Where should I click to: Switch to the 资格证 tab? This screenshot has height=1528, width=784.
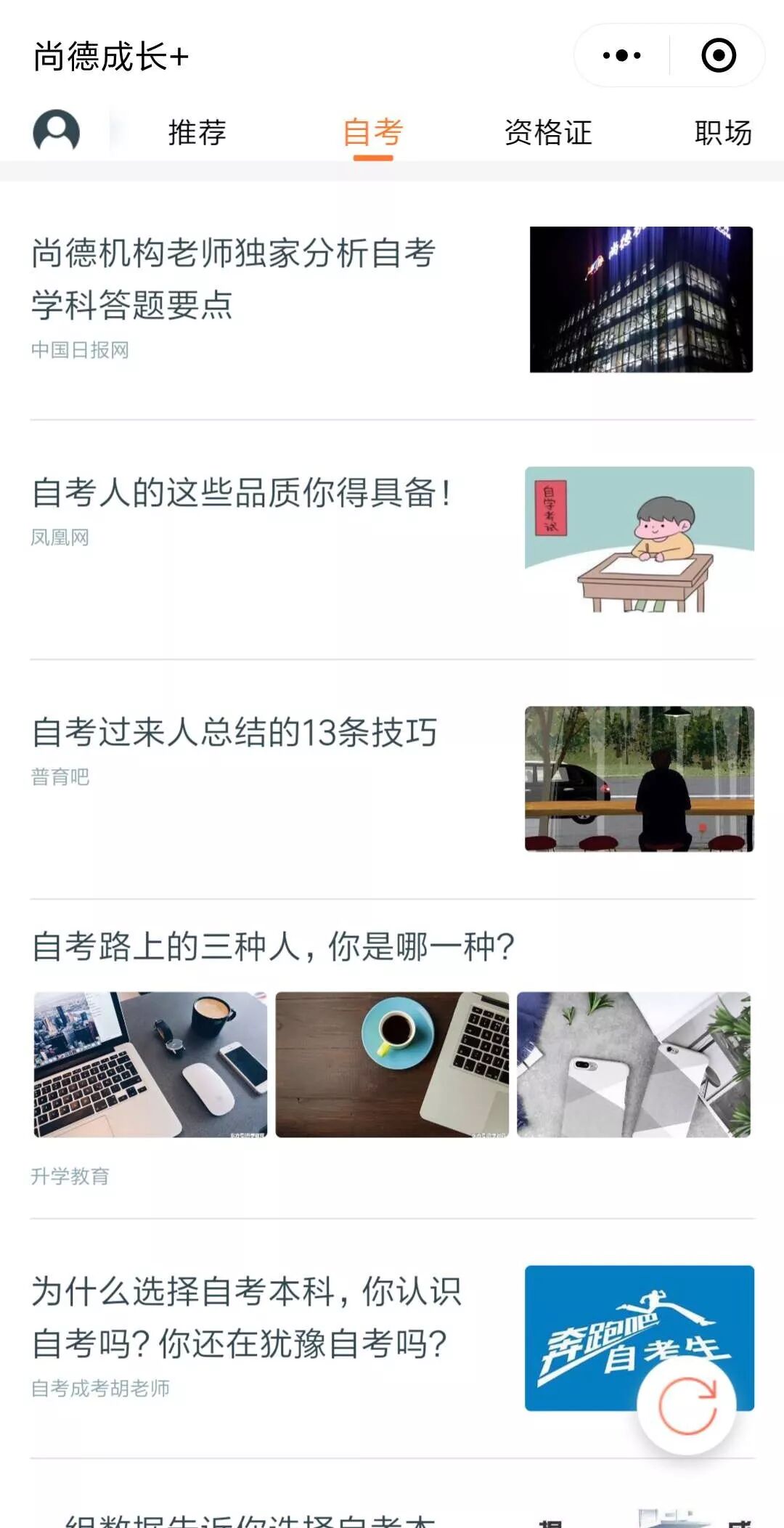[548, 133]
